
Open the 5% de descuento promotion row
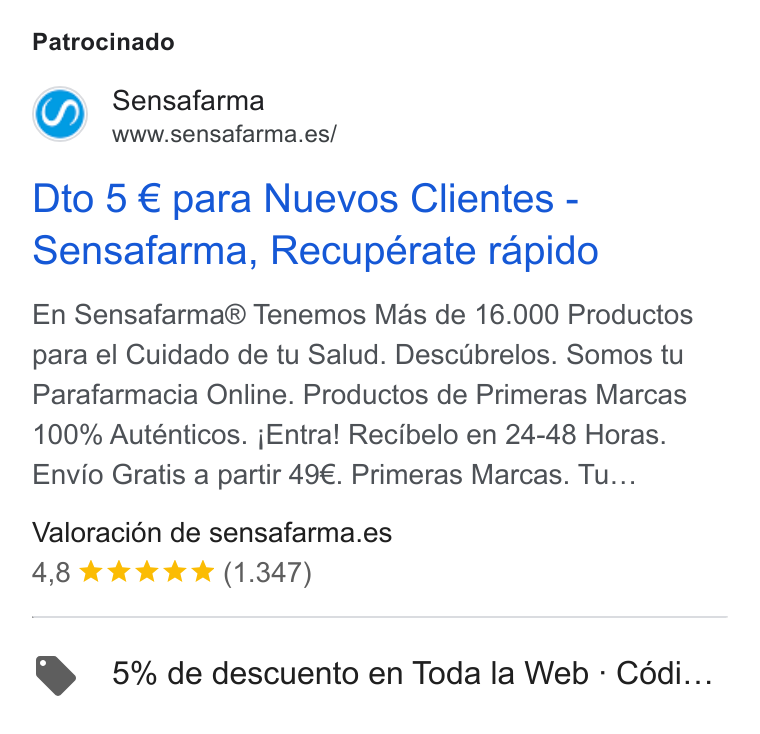pos(380,674)
